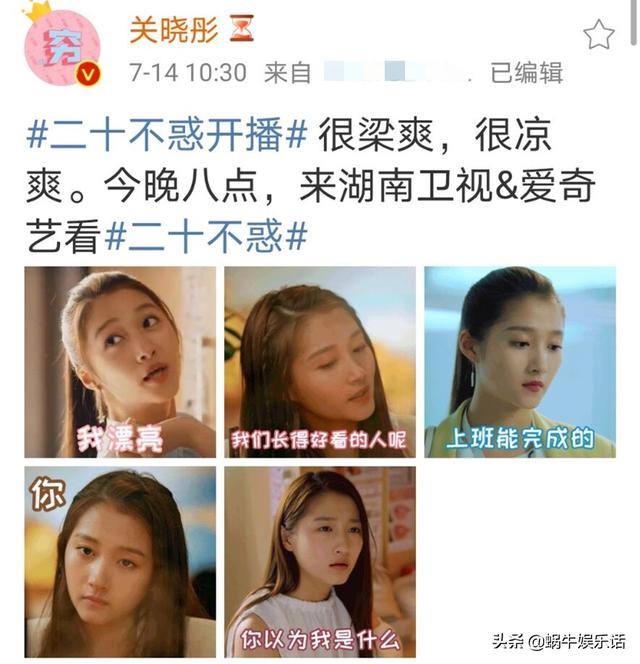View the image captioned 我漂亮
The height and width of the screenshot is (664, 640).
coord(120,362)
